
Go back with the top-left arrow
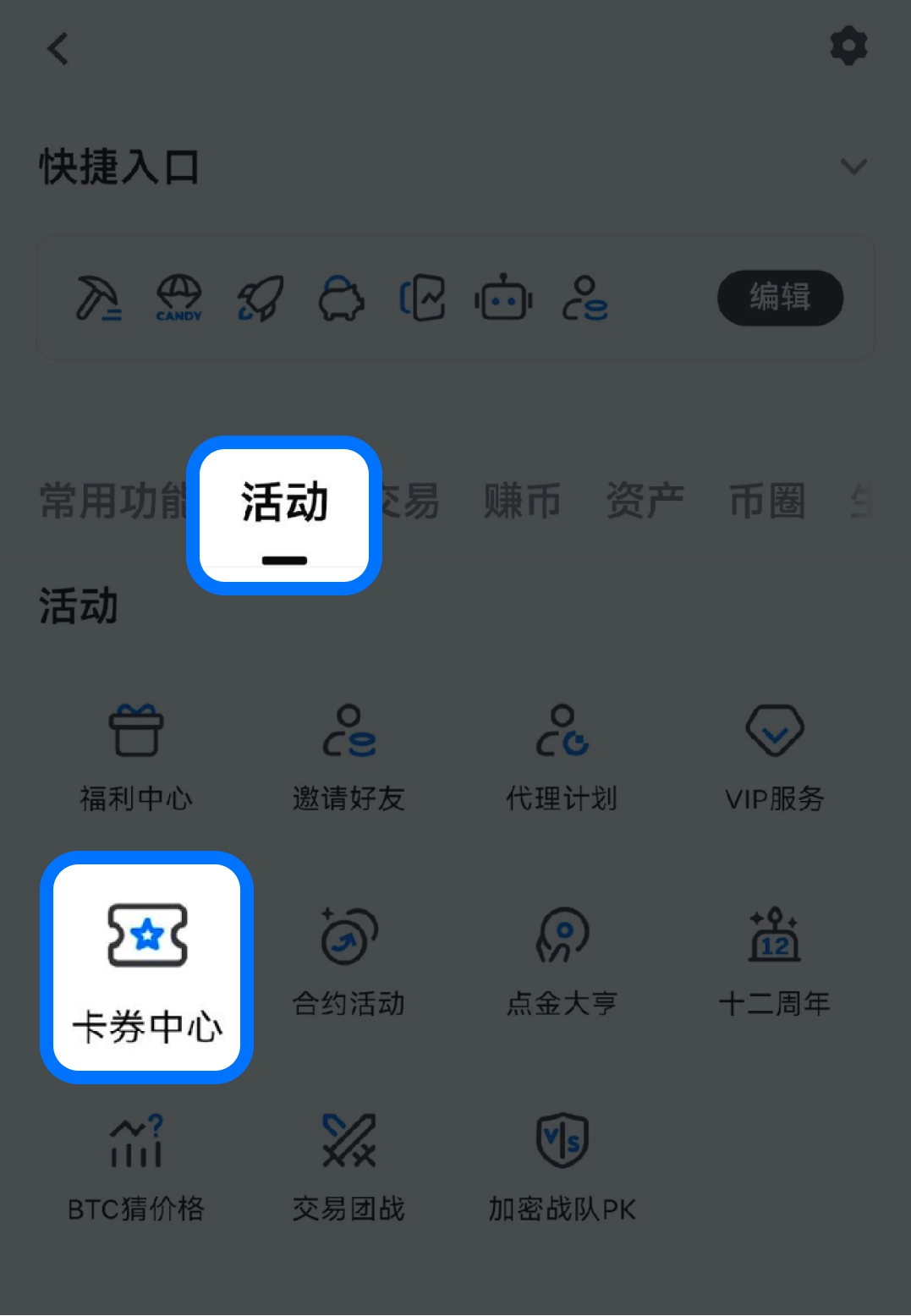click(x=58, y=49)
